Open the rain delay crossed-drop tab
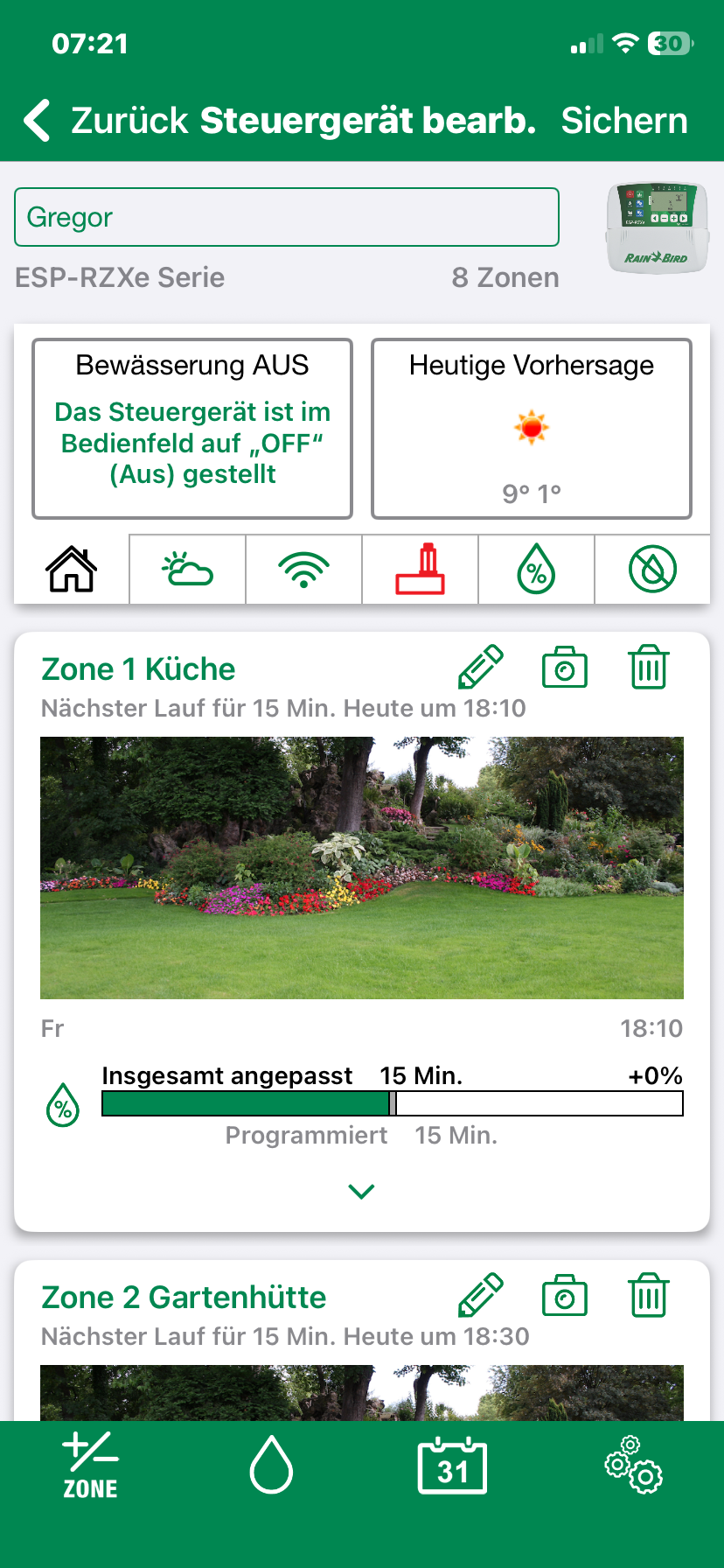The width and height of the screenshot is (724, 1568). [652, 570]
